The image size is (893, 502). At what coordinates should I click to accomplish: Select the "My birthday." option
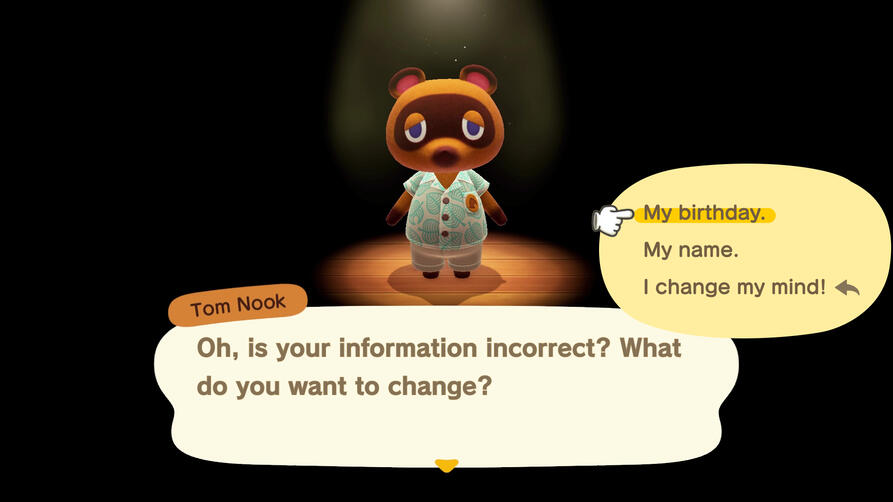pyautogui.click(x=704, y=213)
